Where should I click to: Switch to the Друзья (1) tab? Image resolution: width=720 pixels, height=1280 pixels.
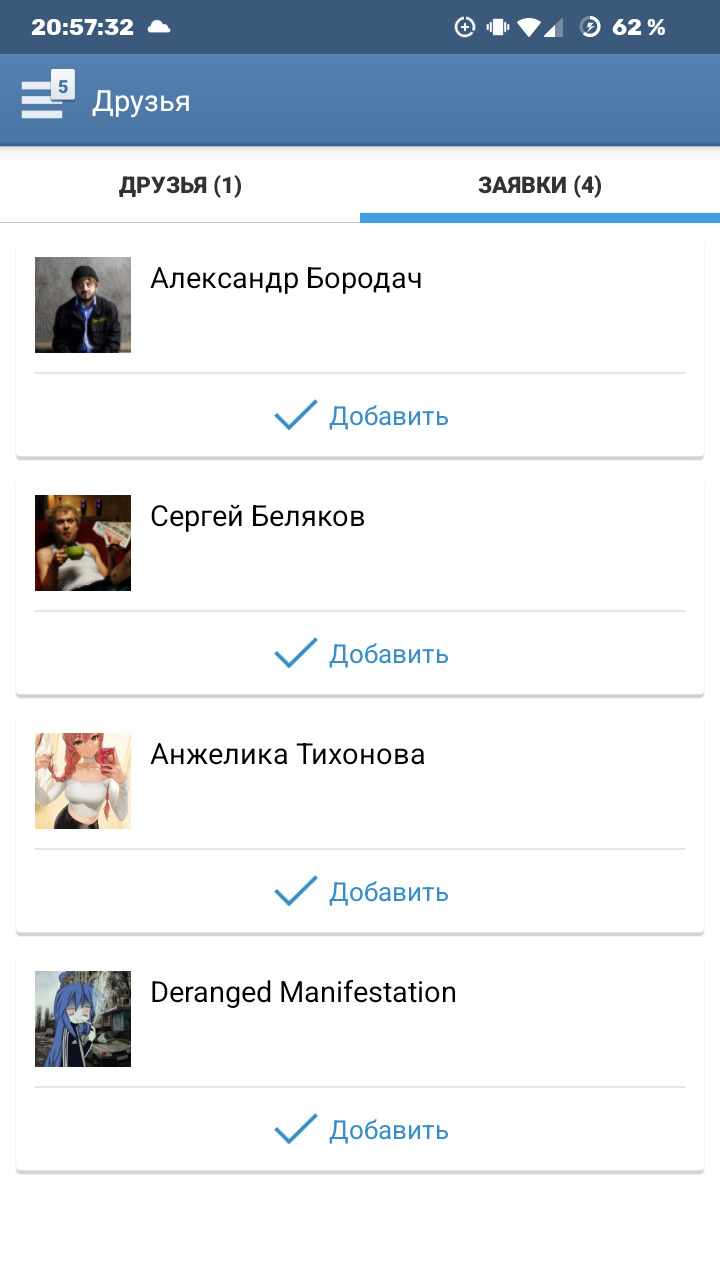180,185
